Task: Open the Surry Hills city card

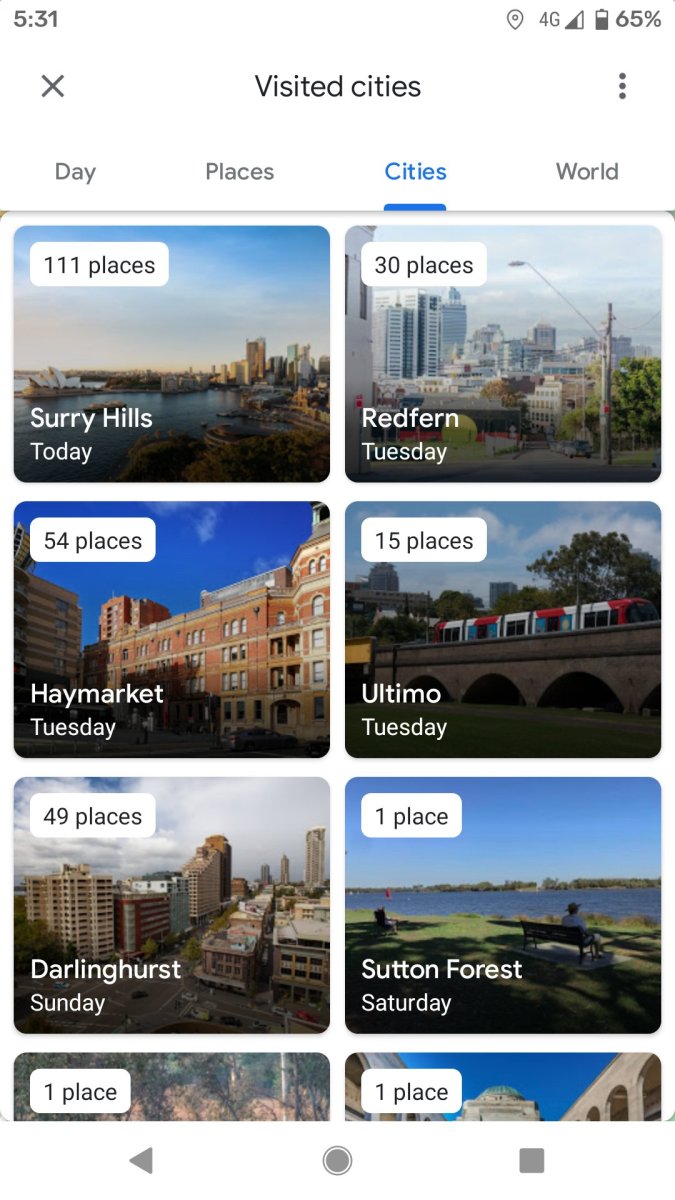Action: 172,354
